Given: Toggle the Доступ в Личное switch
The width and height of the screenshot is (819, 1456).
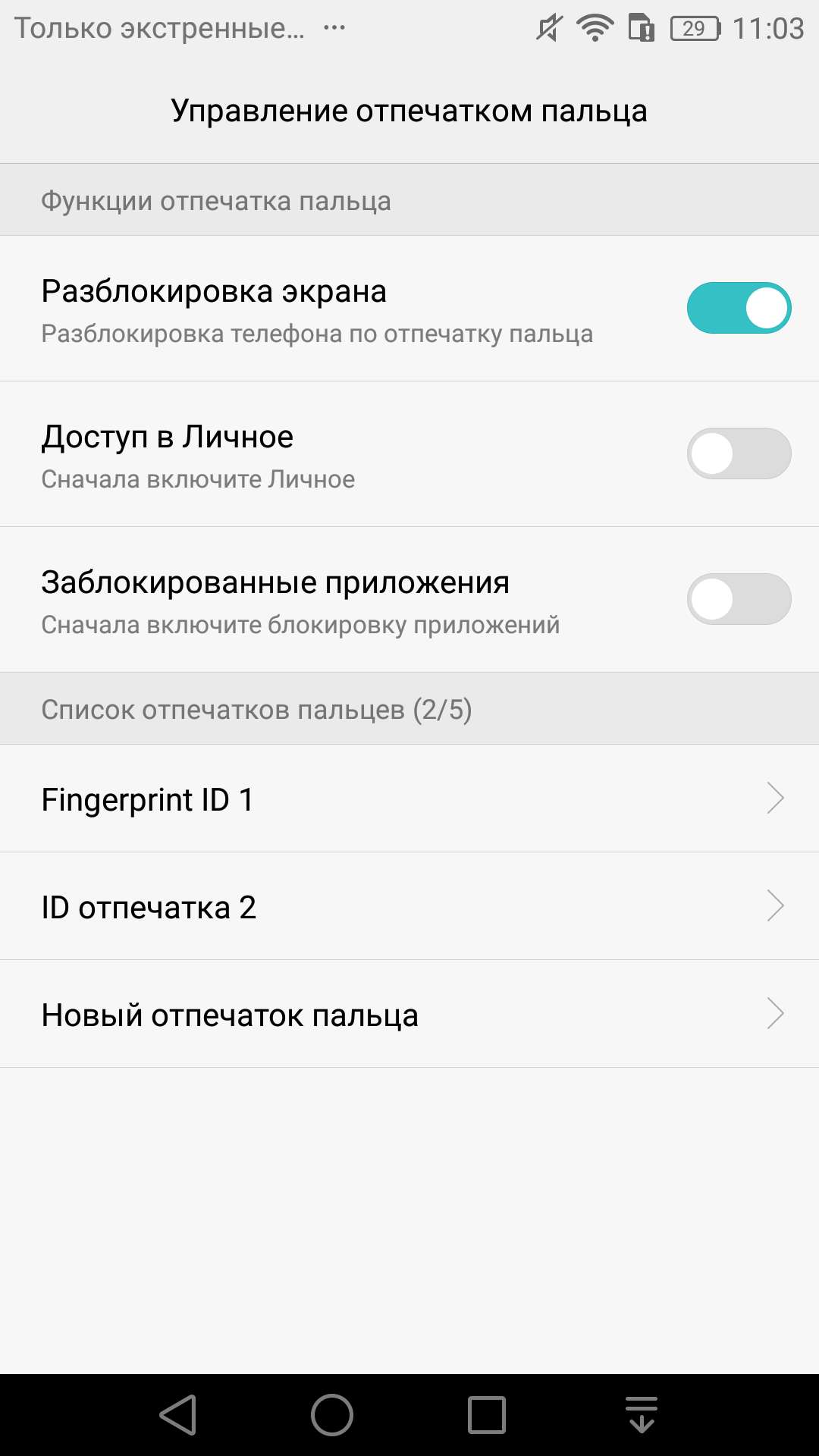Looking at the screenshot, I should click(739, 453).
